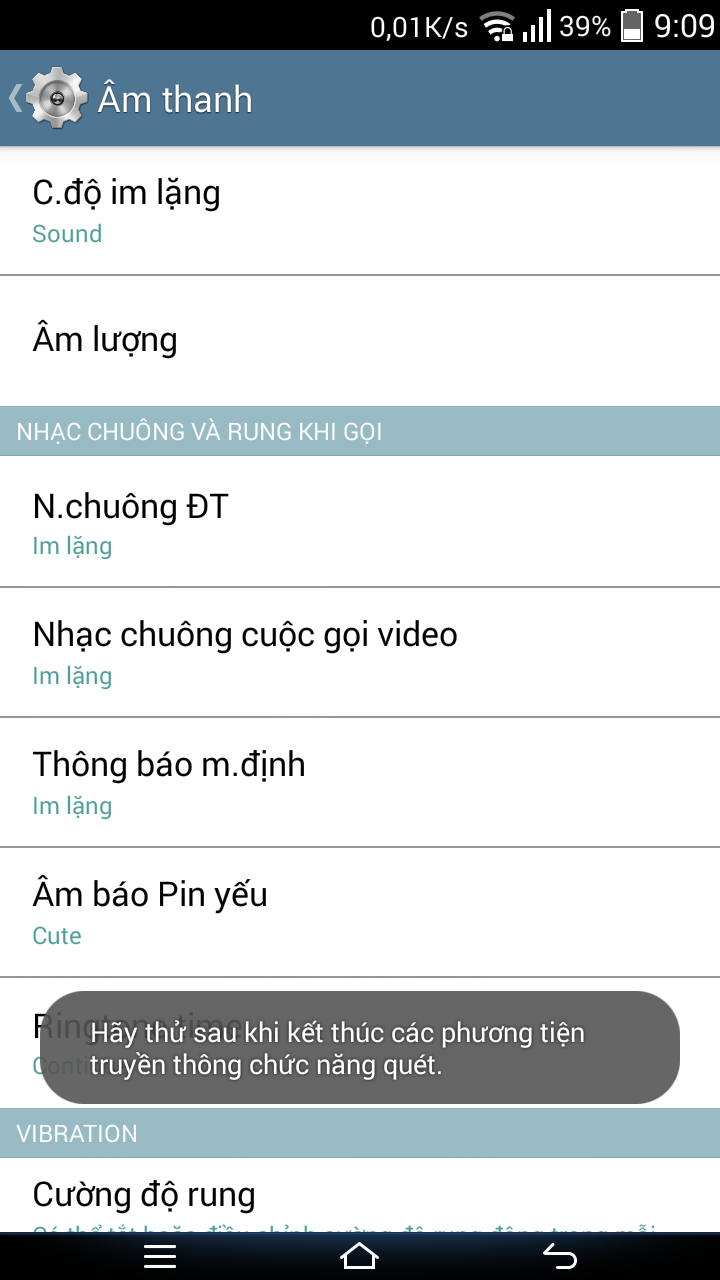The height and width of the screenshot is (1280, 720).
Task: Open Âm báo Pin yếu setting
Action: (360, 913)
